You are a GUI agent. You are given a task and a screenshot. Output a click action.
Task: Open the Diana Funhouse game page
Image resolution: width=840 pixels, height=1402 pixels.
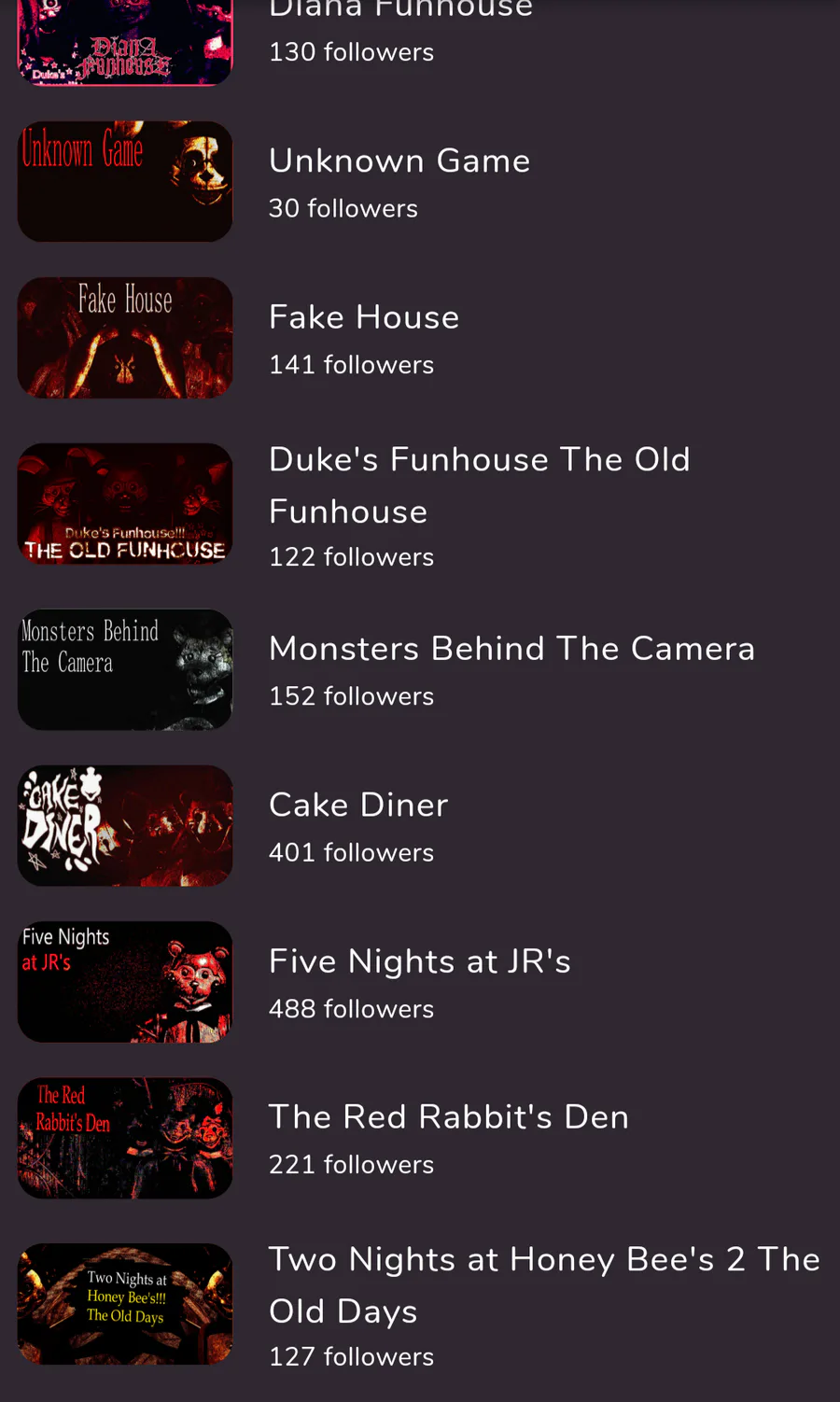(x=401, y=11)
